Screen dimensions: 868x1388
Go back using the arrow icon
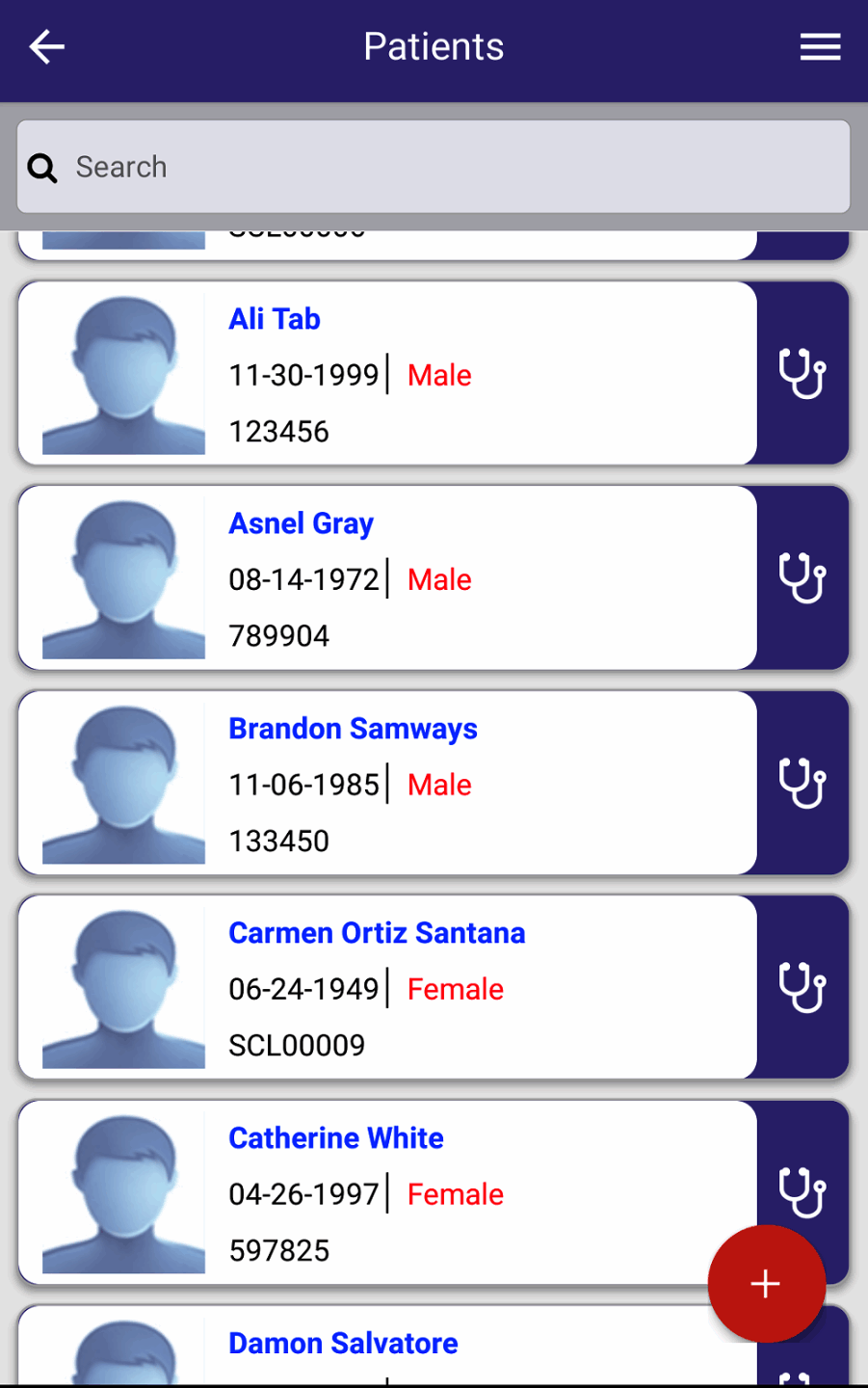[46, 46]
